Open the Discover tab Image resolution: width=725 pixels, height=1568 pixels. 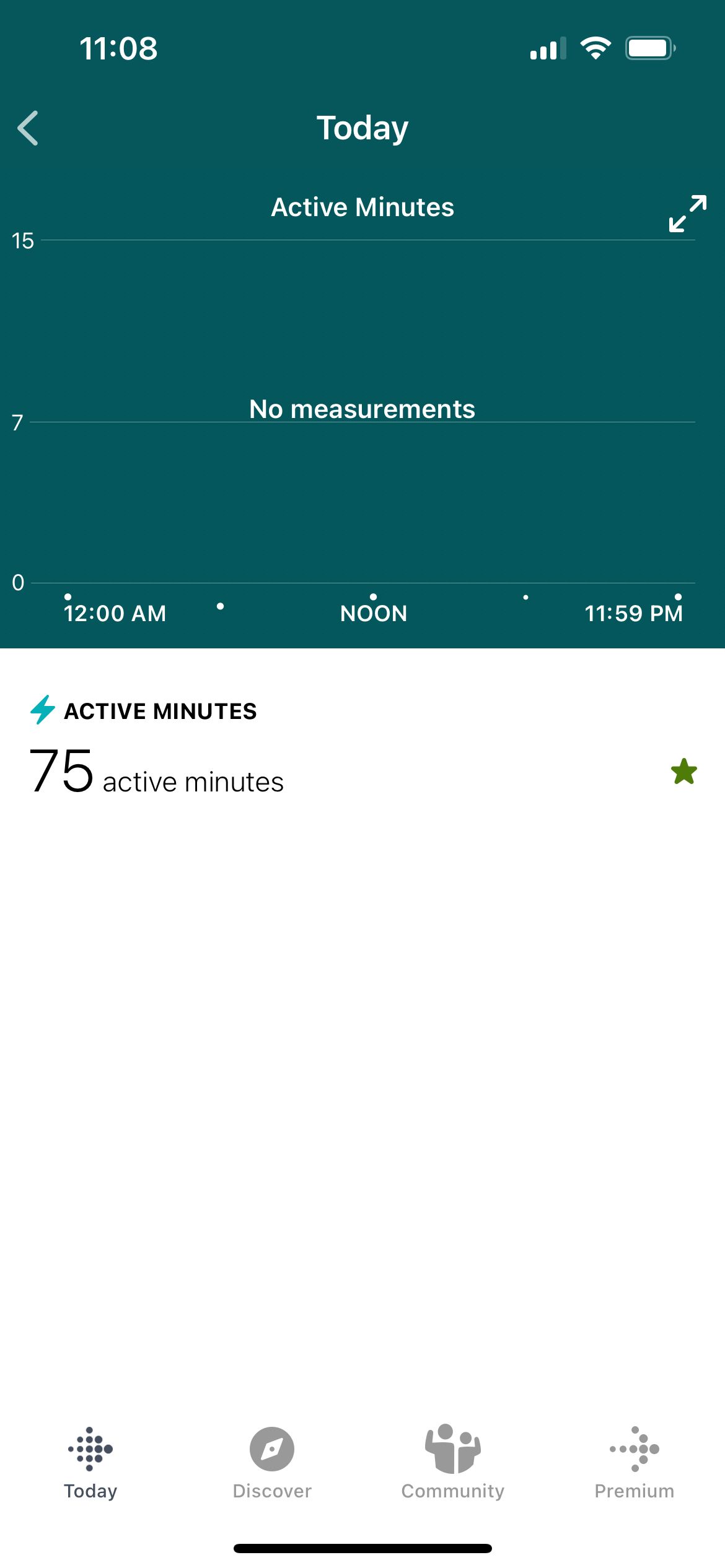(272, 1463)
